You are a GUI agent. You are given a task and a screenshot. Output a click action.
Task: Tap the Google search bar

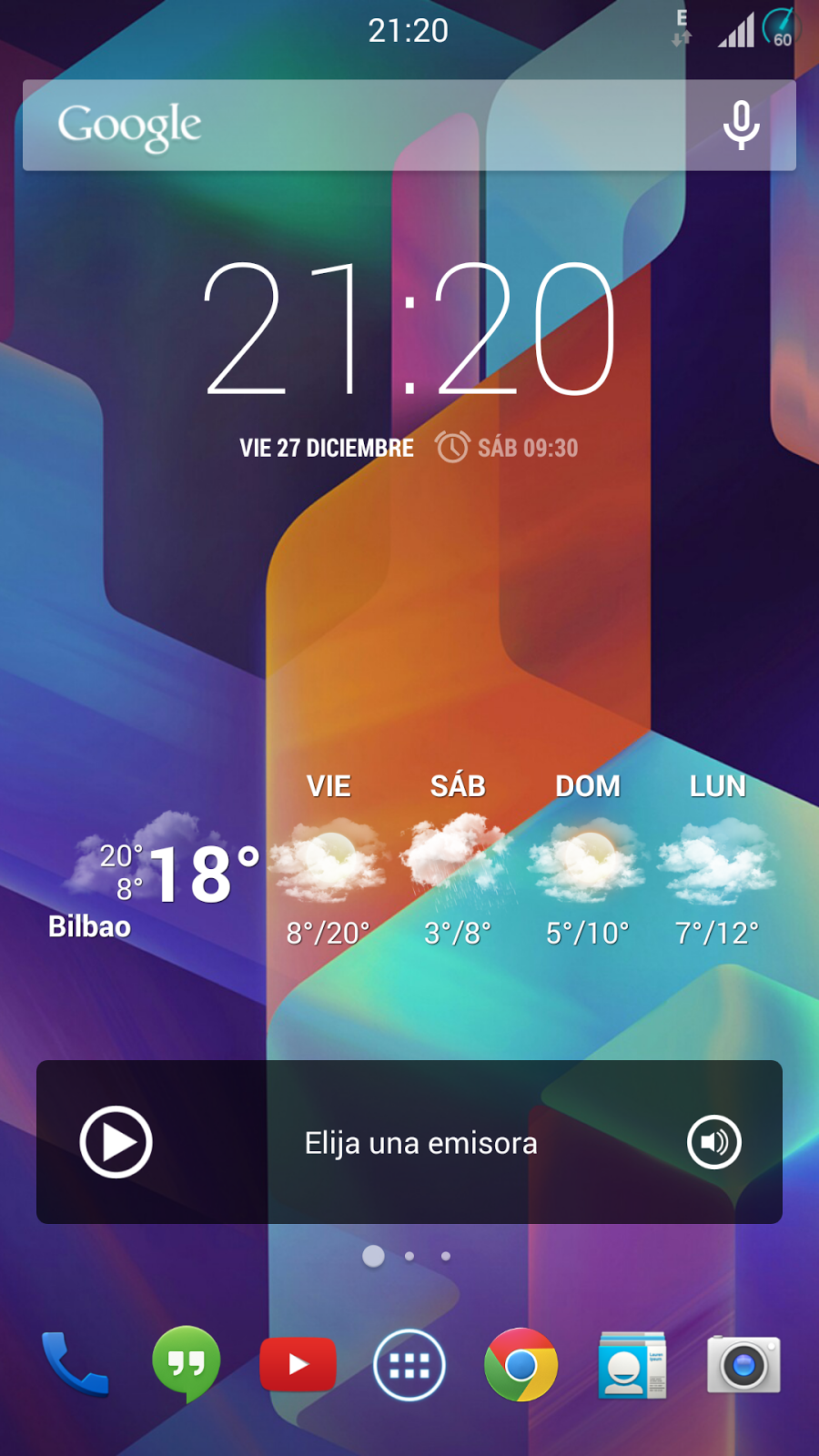pos(364,126)
